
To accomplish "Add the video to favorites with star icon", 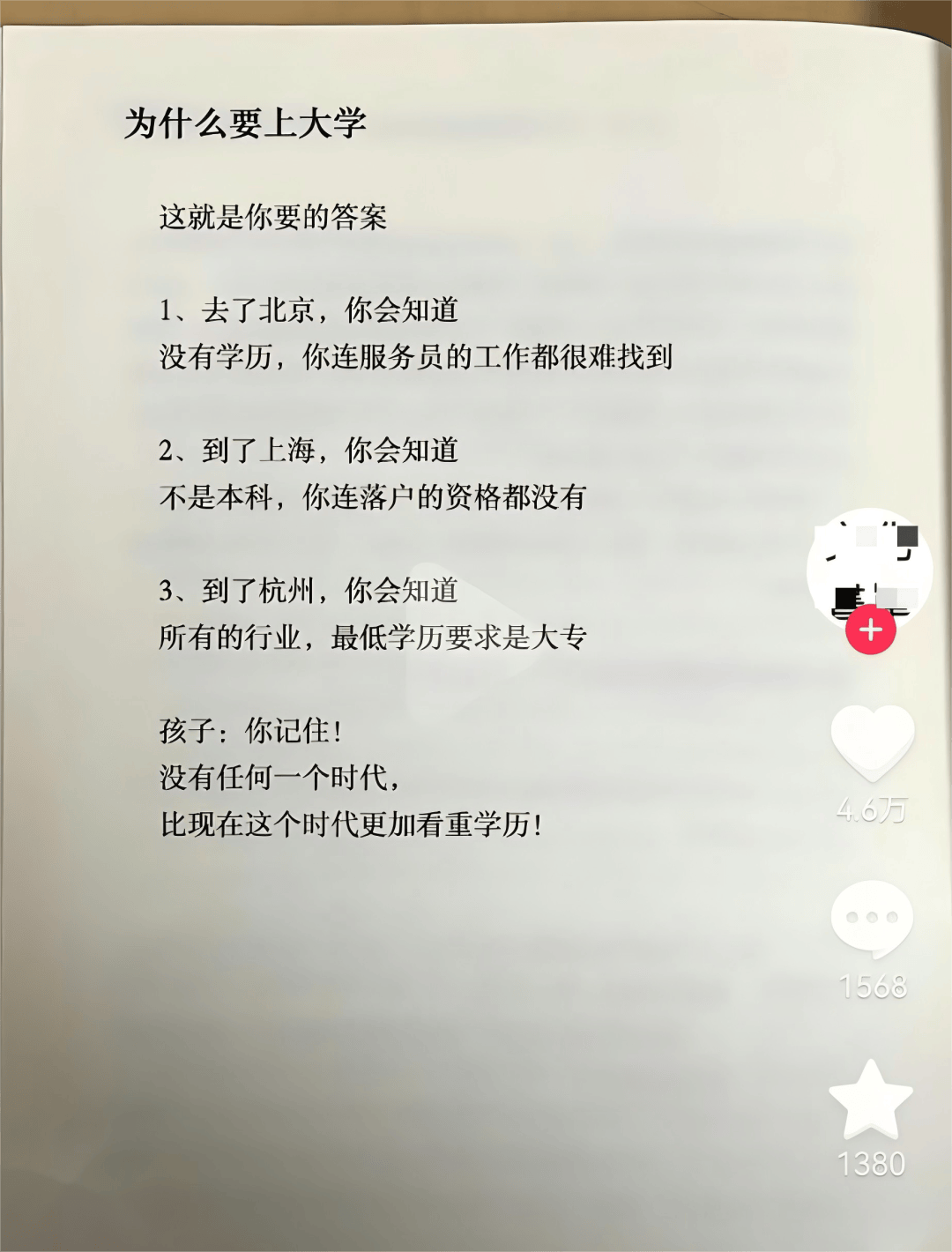I will tap(871, 1101).
